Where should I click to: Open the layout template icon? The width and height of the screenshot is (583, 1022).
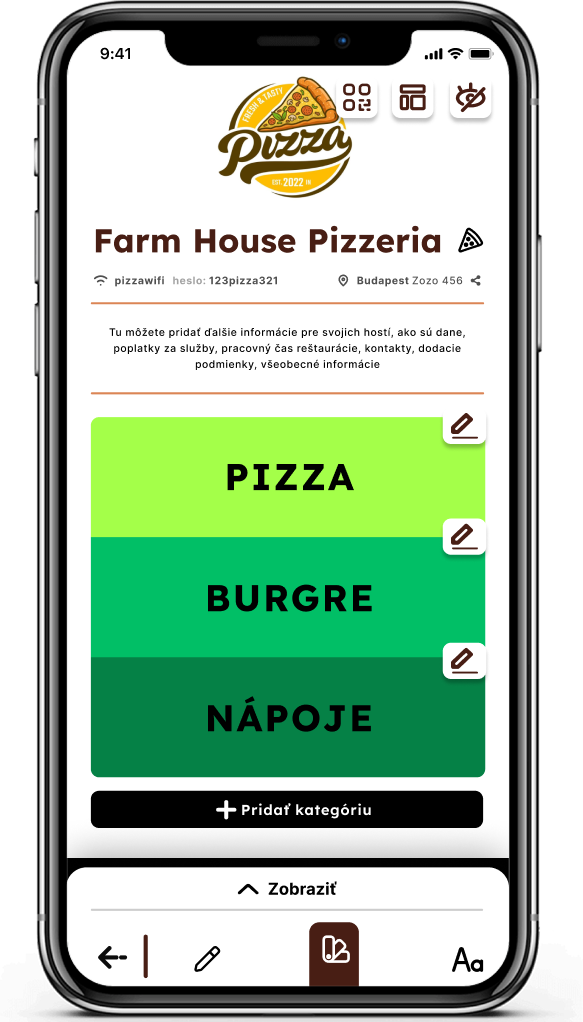click(x=413, y=98)
